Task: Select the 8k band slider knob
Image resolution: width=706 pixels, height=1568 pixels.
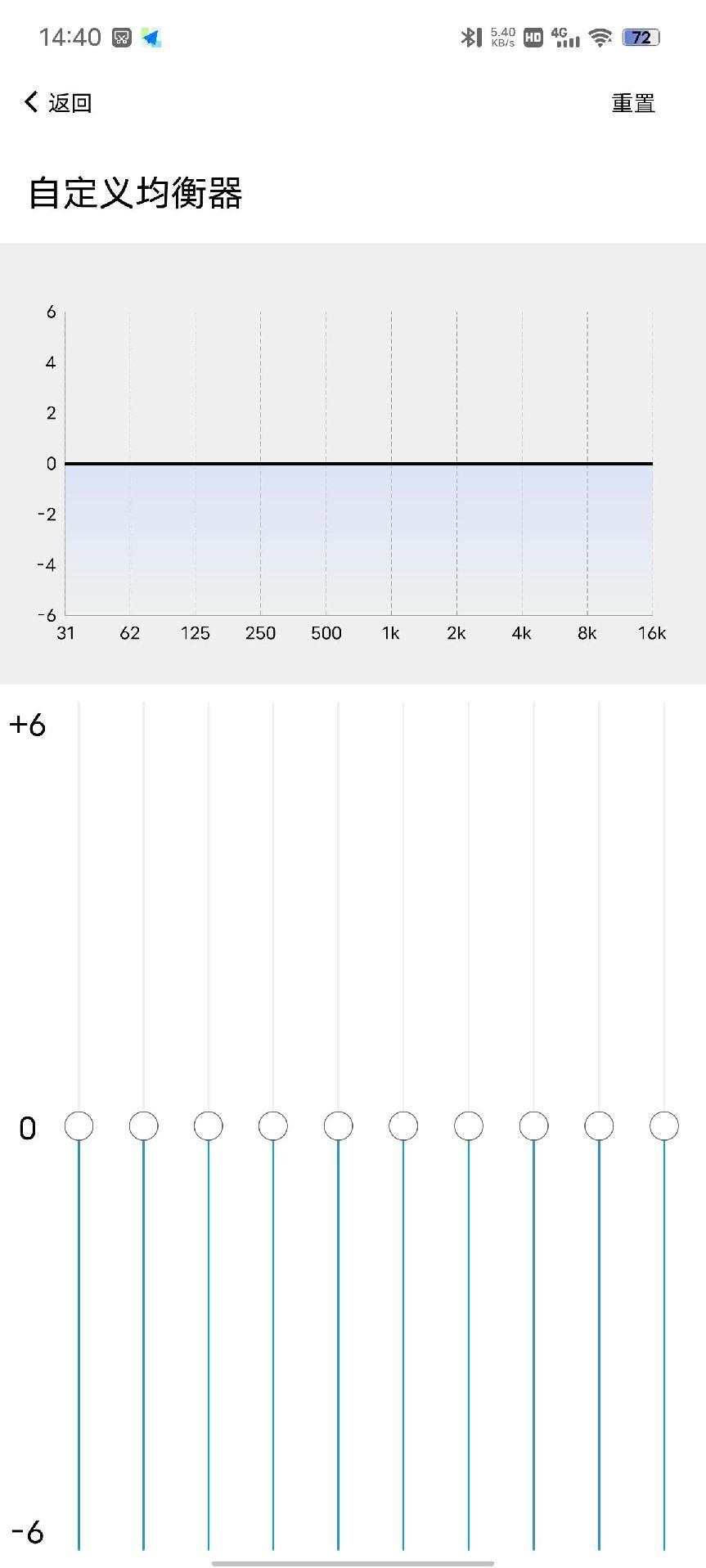Action: click(599, 1125)
